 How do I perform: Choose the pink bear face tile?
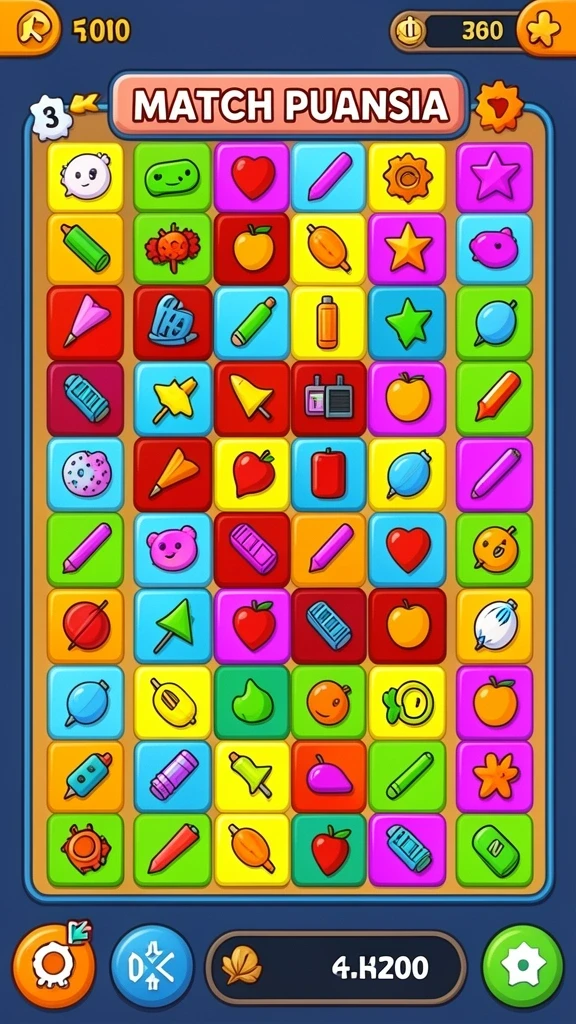(172, 549)
